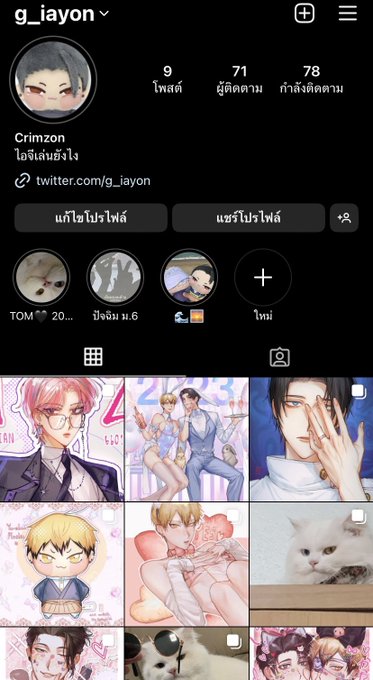Switch to the posts grid tab
This screenshot has width=373, height=680.
coord(93,356)
